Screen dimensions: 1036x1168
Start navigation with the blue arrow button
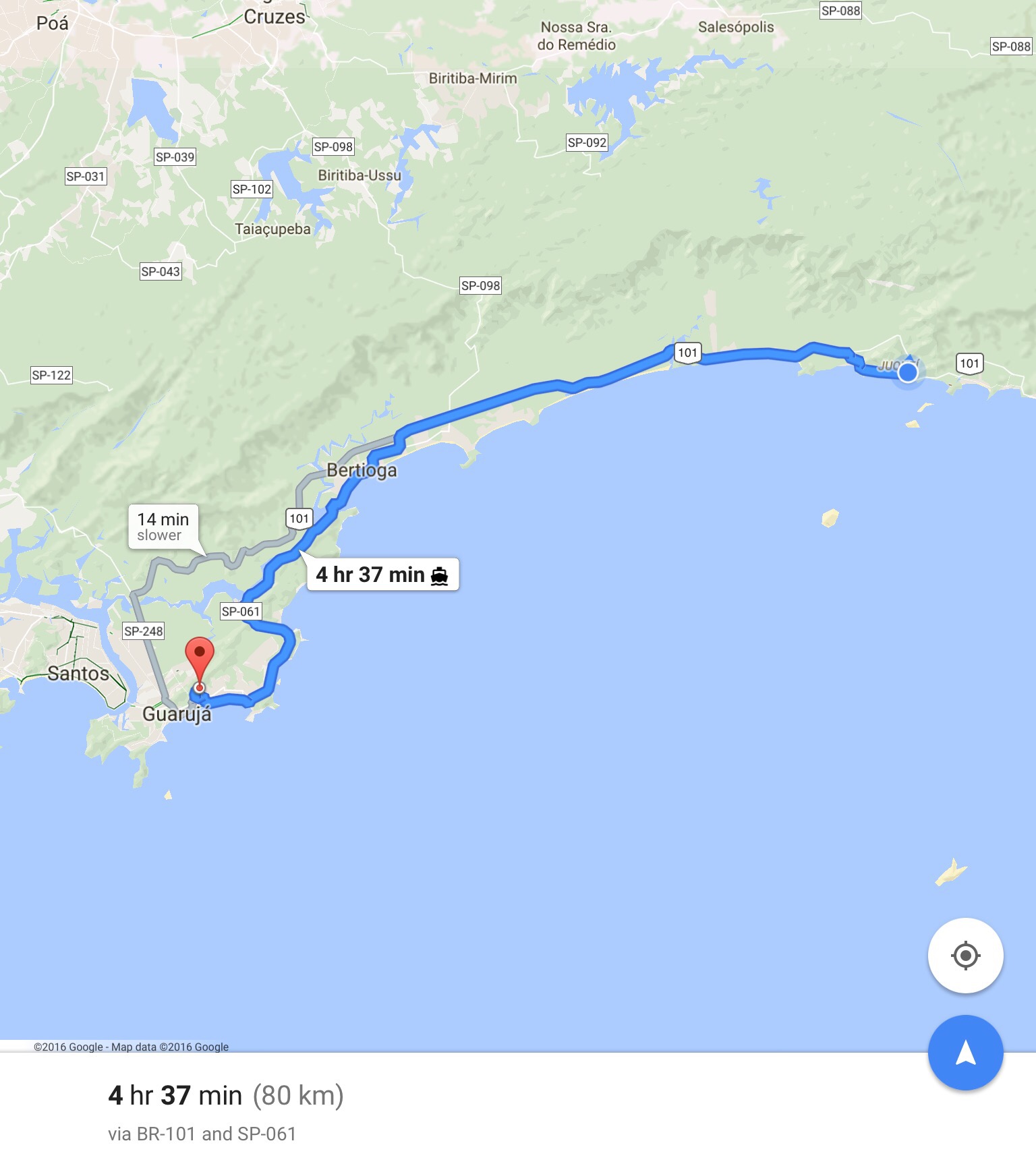(x=965, y=1052)
